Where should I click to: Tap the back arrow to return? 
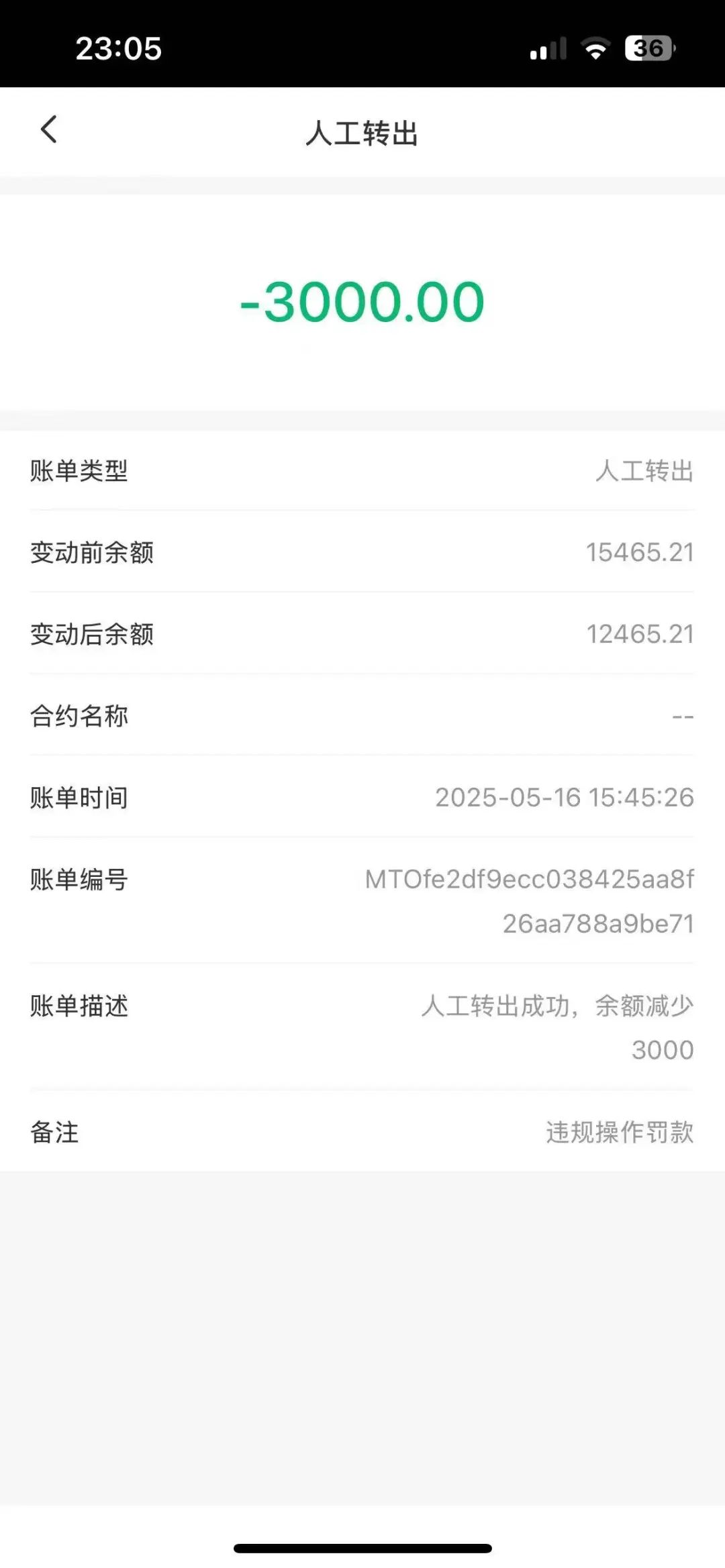(48, 127)
